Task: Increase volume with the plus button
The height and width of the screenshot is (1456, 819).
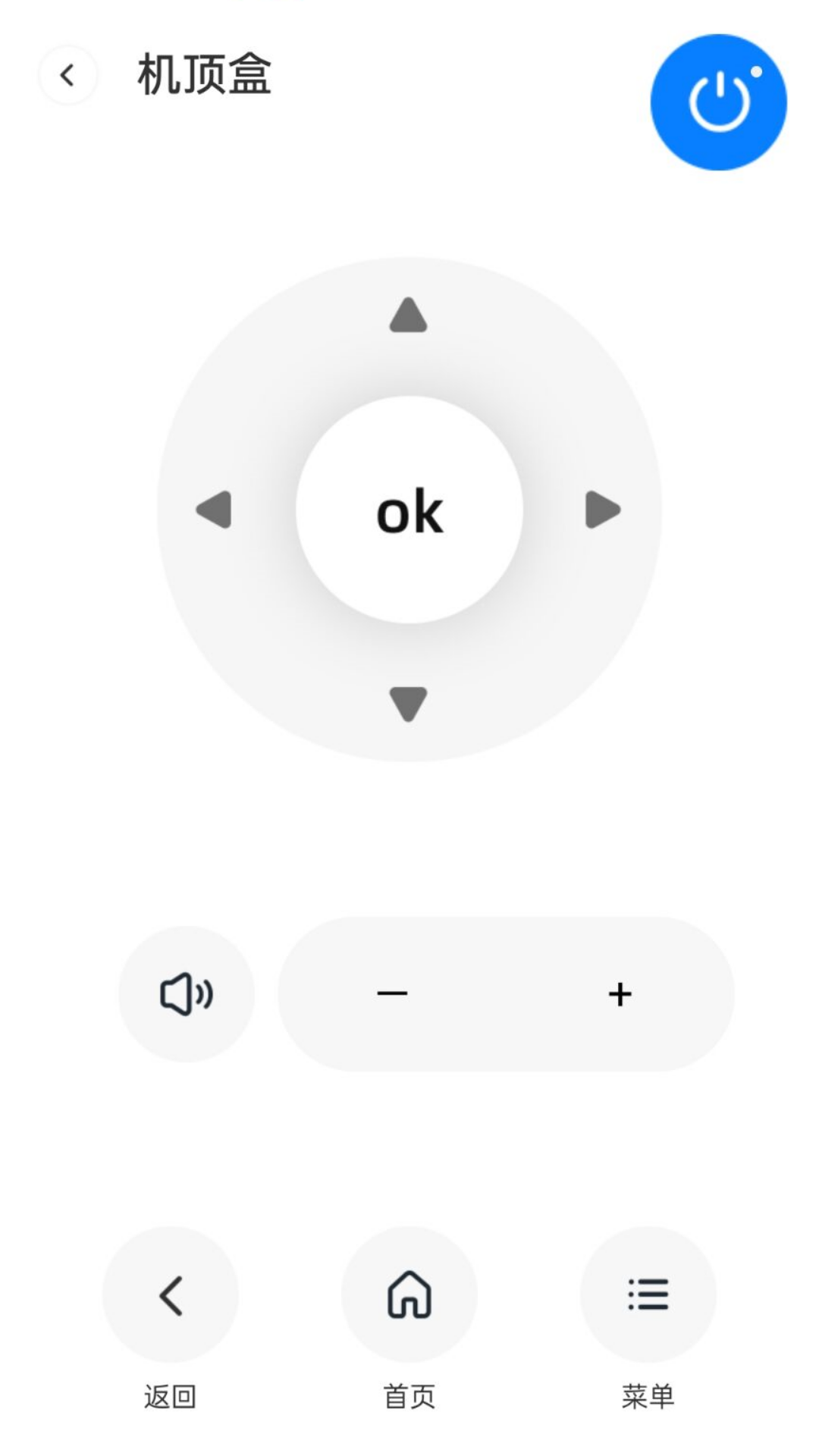Action: pos(620,993)
